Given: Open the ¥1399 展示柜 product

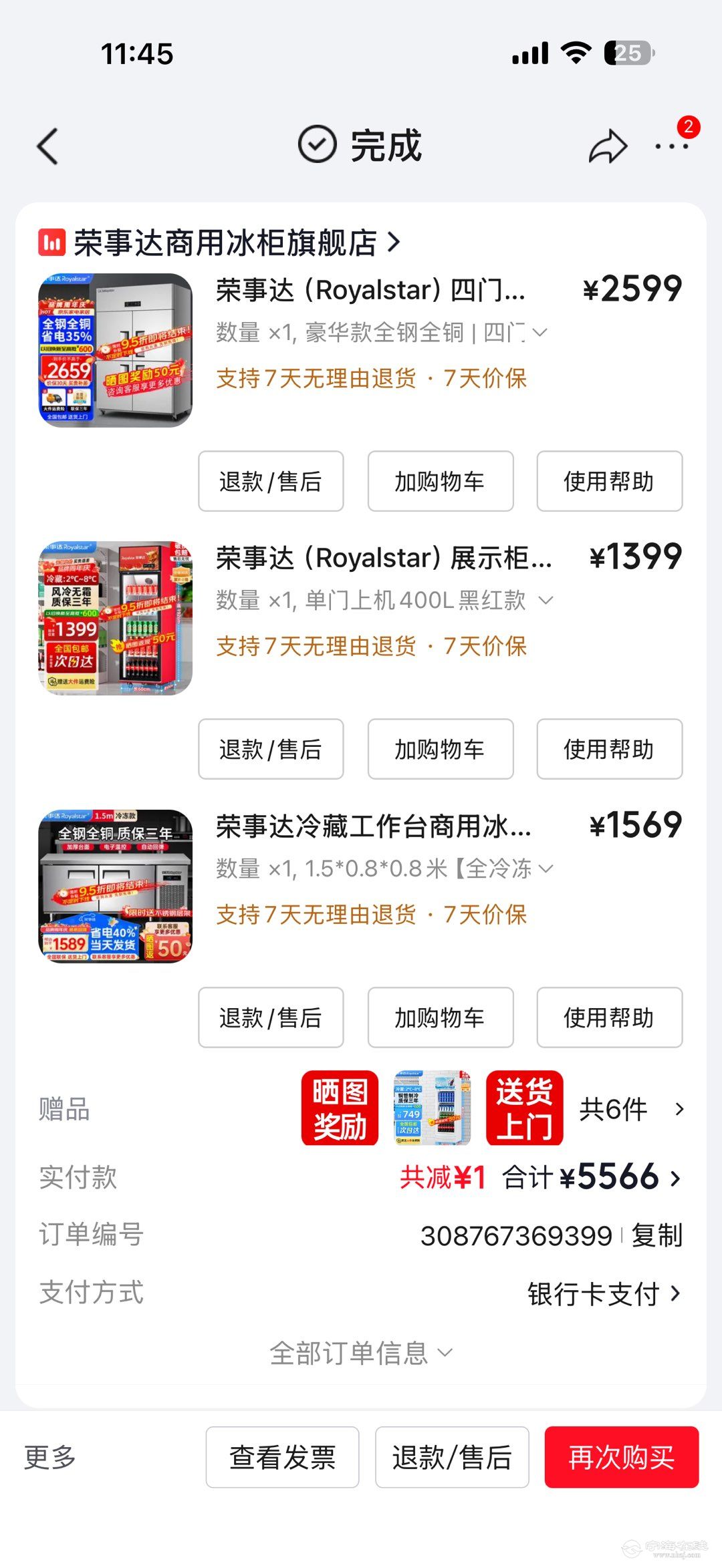Looking at the screenshot, I should (x=384, y=558).
